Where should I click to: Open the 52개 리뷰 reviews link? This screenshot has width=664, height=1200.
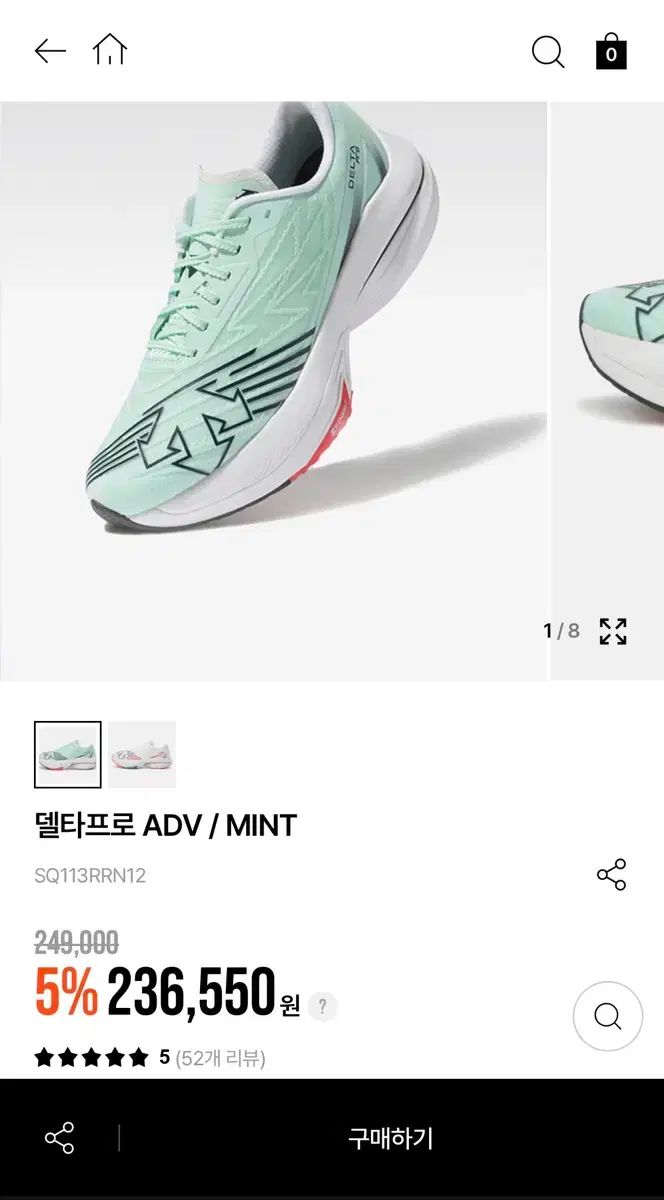[x=220, y=1058]
